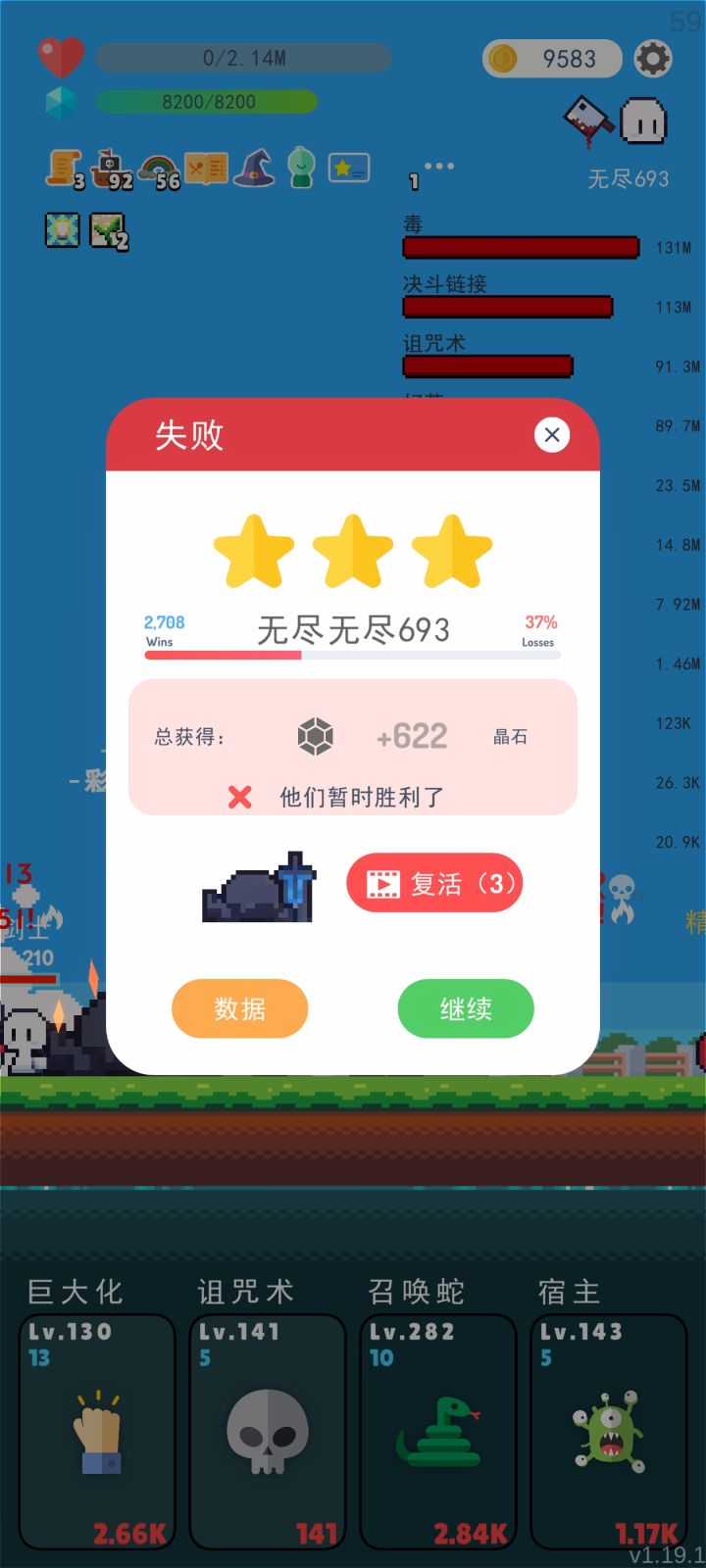The height and width of the screenshot is (1568, 706).
Task: Select the rainbow icon with count 56
Action: click(157, 165)
